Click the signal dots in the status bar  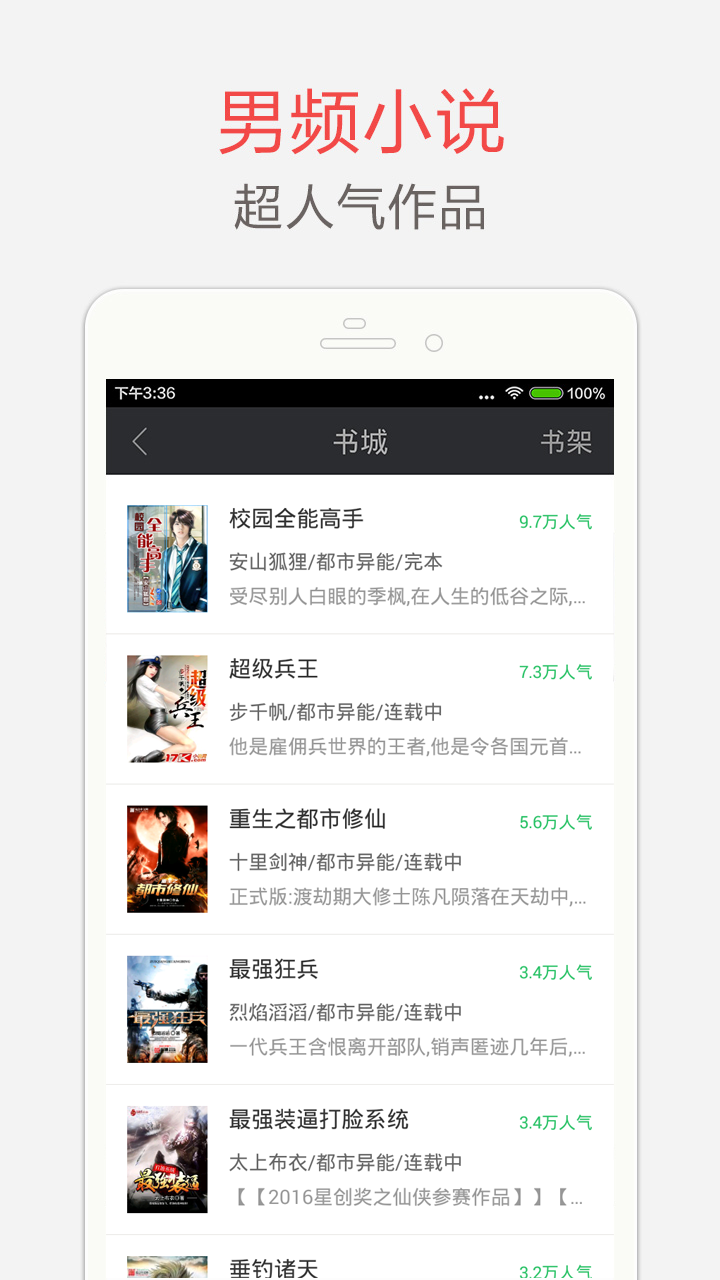[485, 394]
